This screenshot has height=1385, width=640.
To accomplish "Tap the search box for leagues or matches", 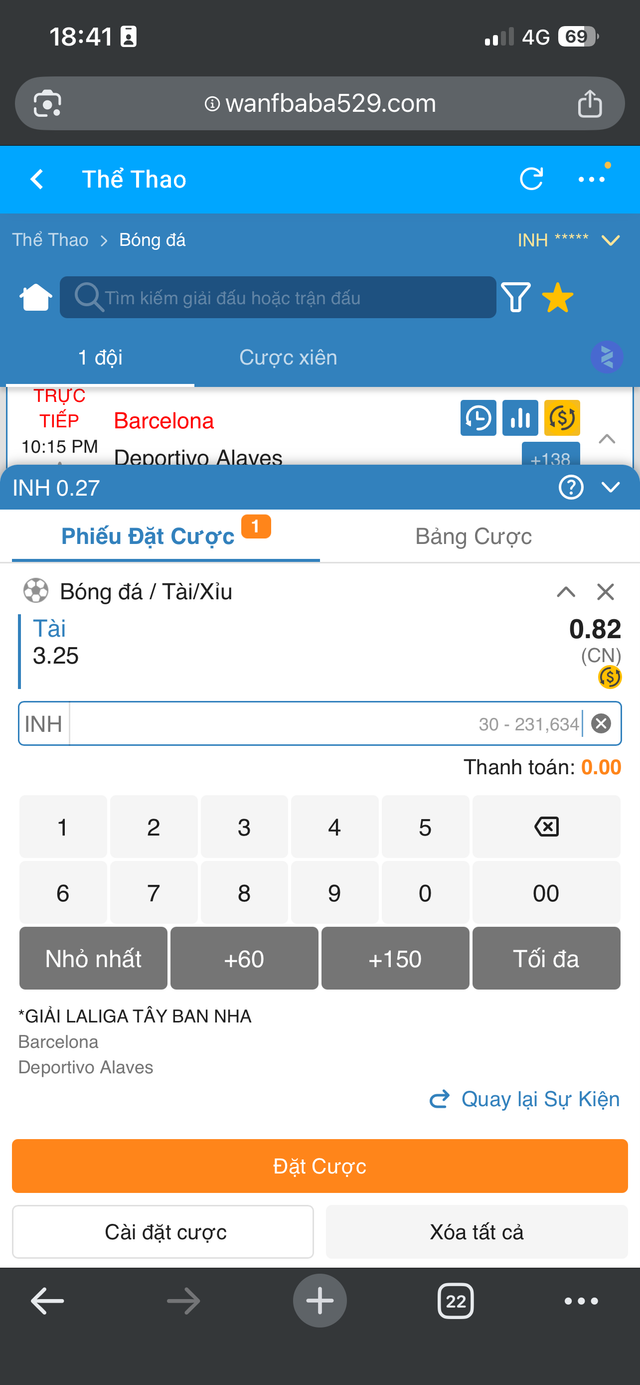I will (278, 297).
